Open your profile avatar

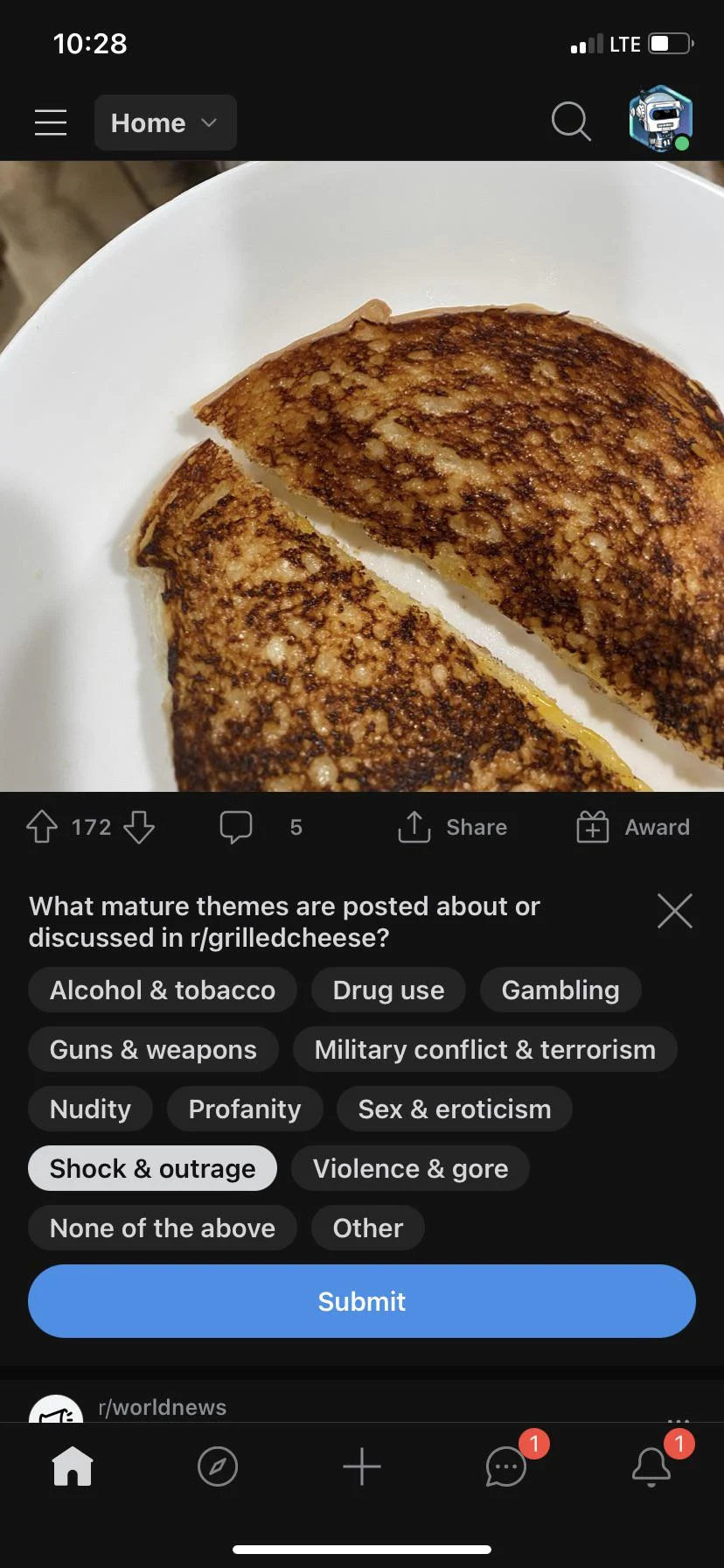tap(660, 122)
